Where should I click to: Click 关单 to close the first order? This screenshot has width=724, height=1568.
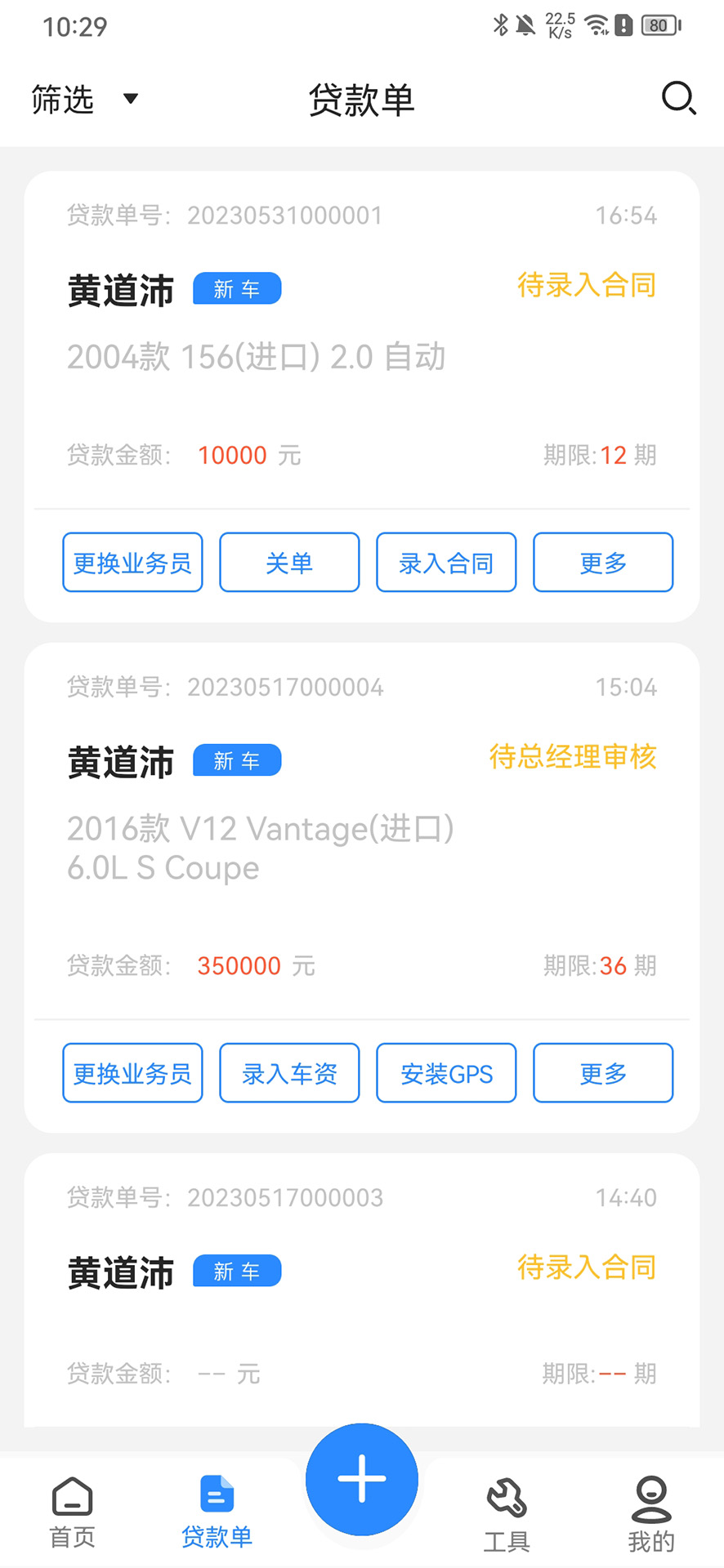pyautogui.click(x=289, y=562)
